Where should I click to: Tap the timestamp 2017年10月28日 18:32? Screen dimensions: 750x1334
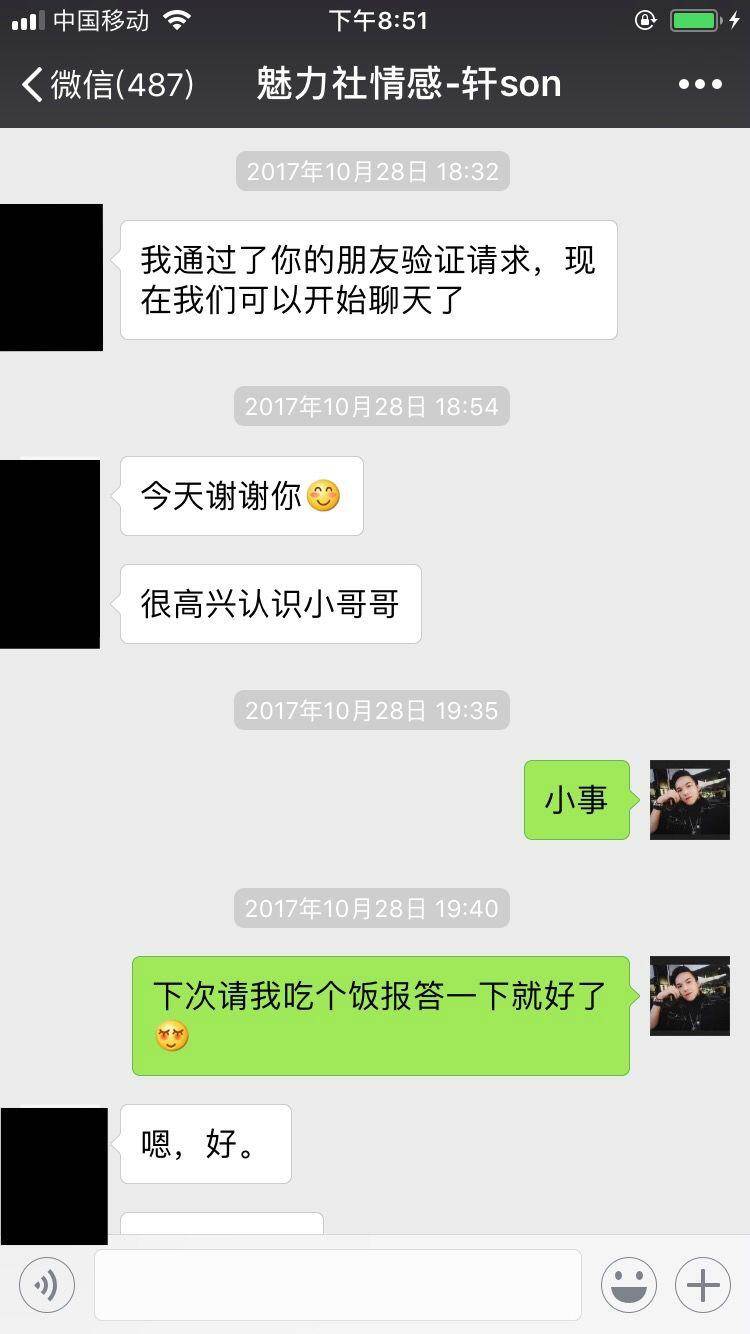point(371,171)
